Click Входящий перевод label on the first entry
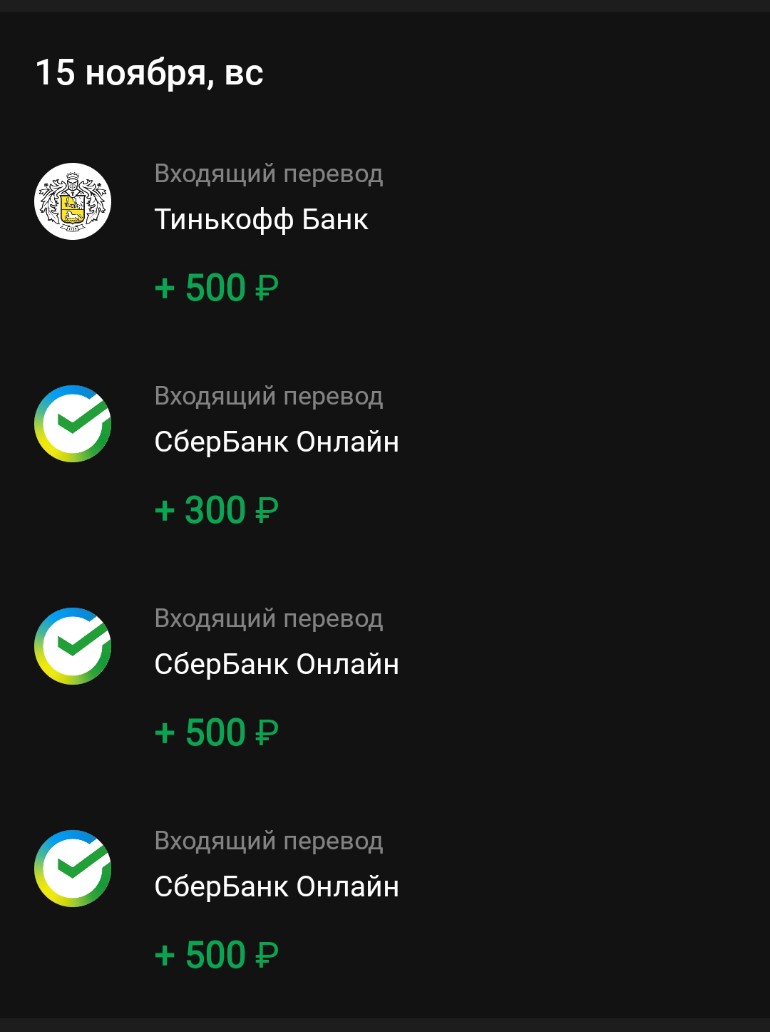The image size is (770, 1032). [268, 173]
